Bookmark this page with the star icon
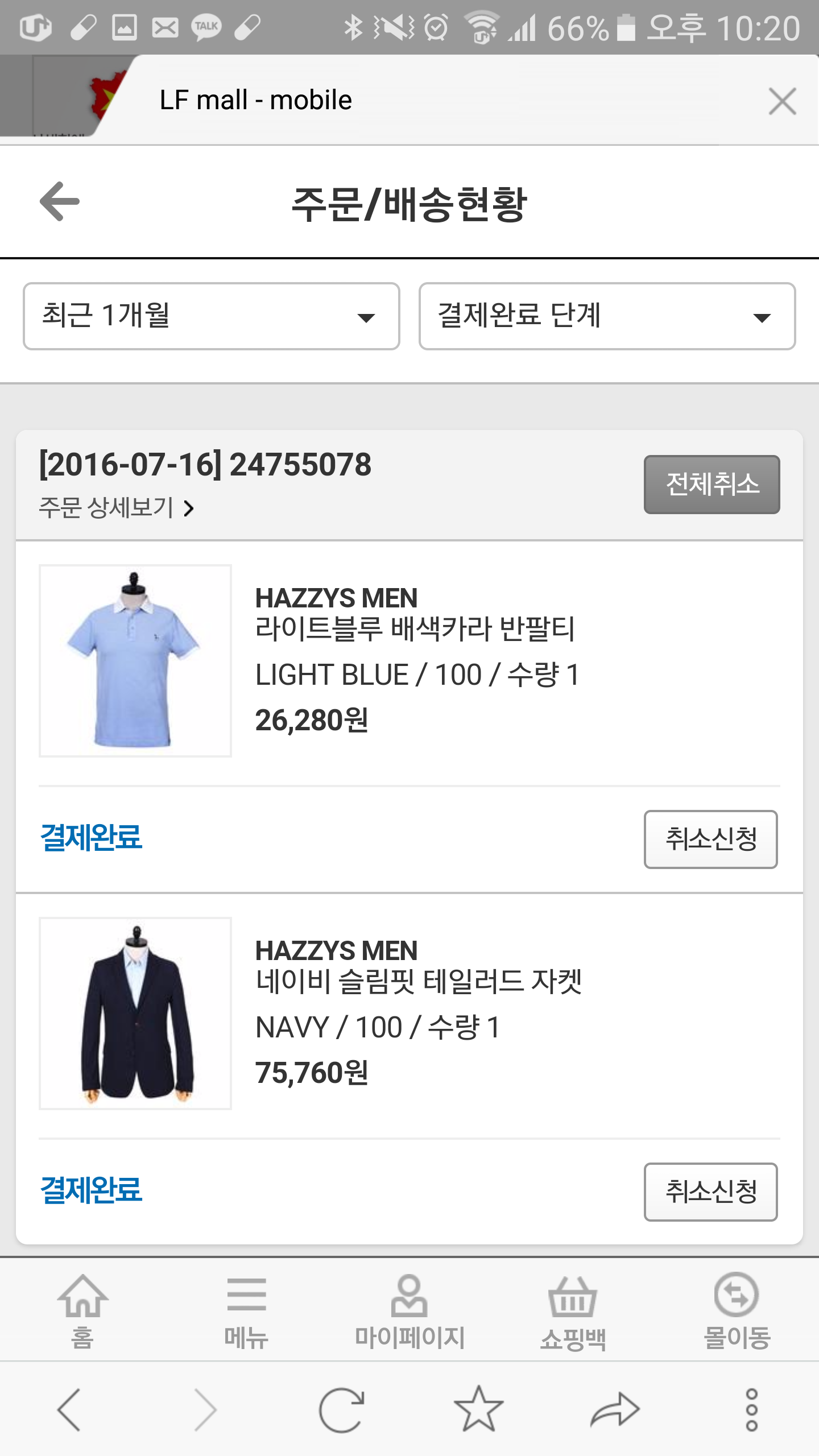This screenshot has height=1456, width=819. 478,1409
